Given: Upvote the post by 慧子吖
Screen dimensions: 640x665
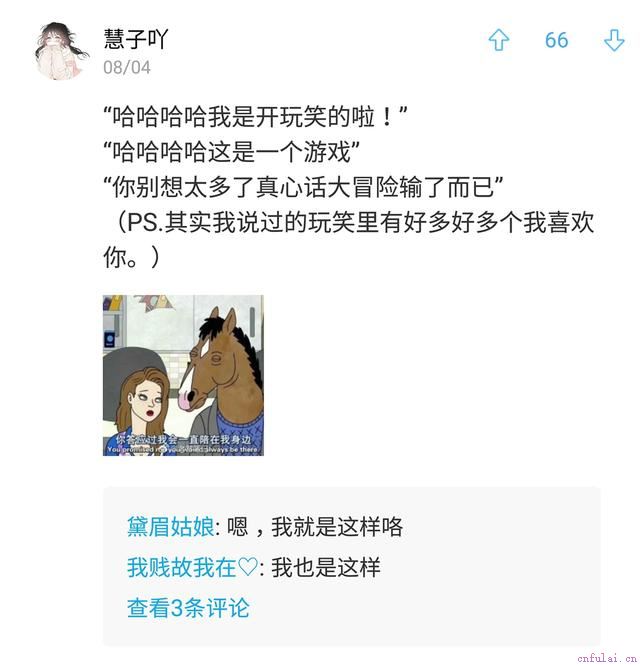Looking at the screenshot, I should pos(498,40).
